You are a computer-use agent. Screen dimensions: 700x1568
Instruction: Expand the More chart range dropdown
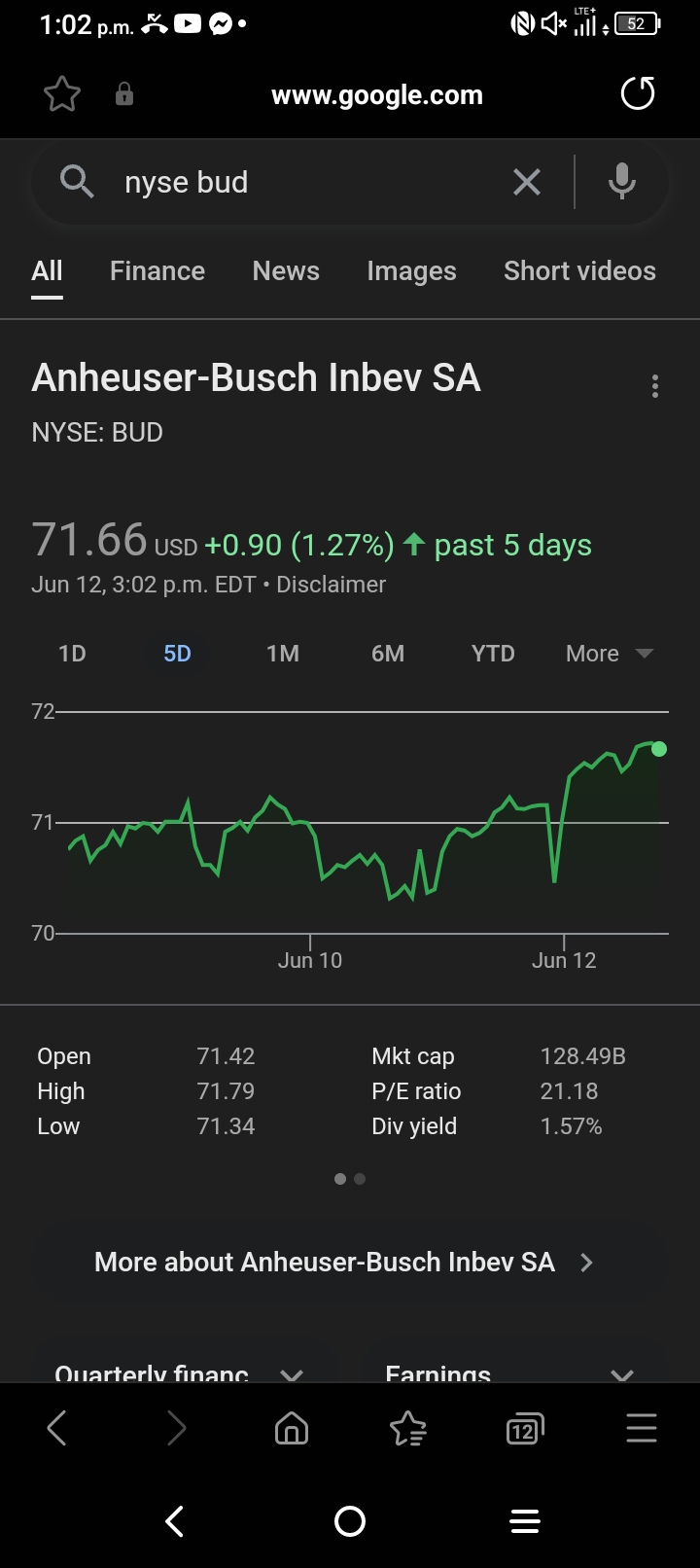coord(609,654)
